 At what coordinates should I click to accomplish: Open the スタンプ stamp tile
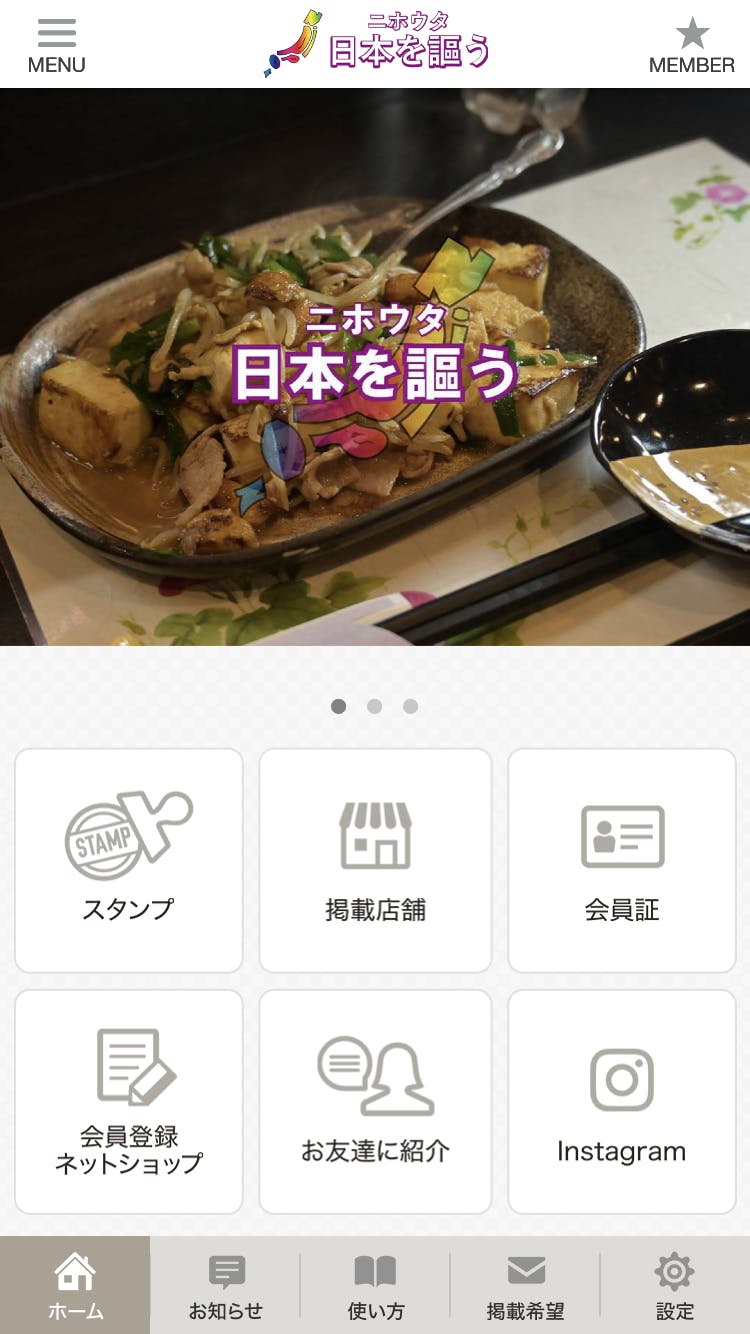tap(129, 860)
